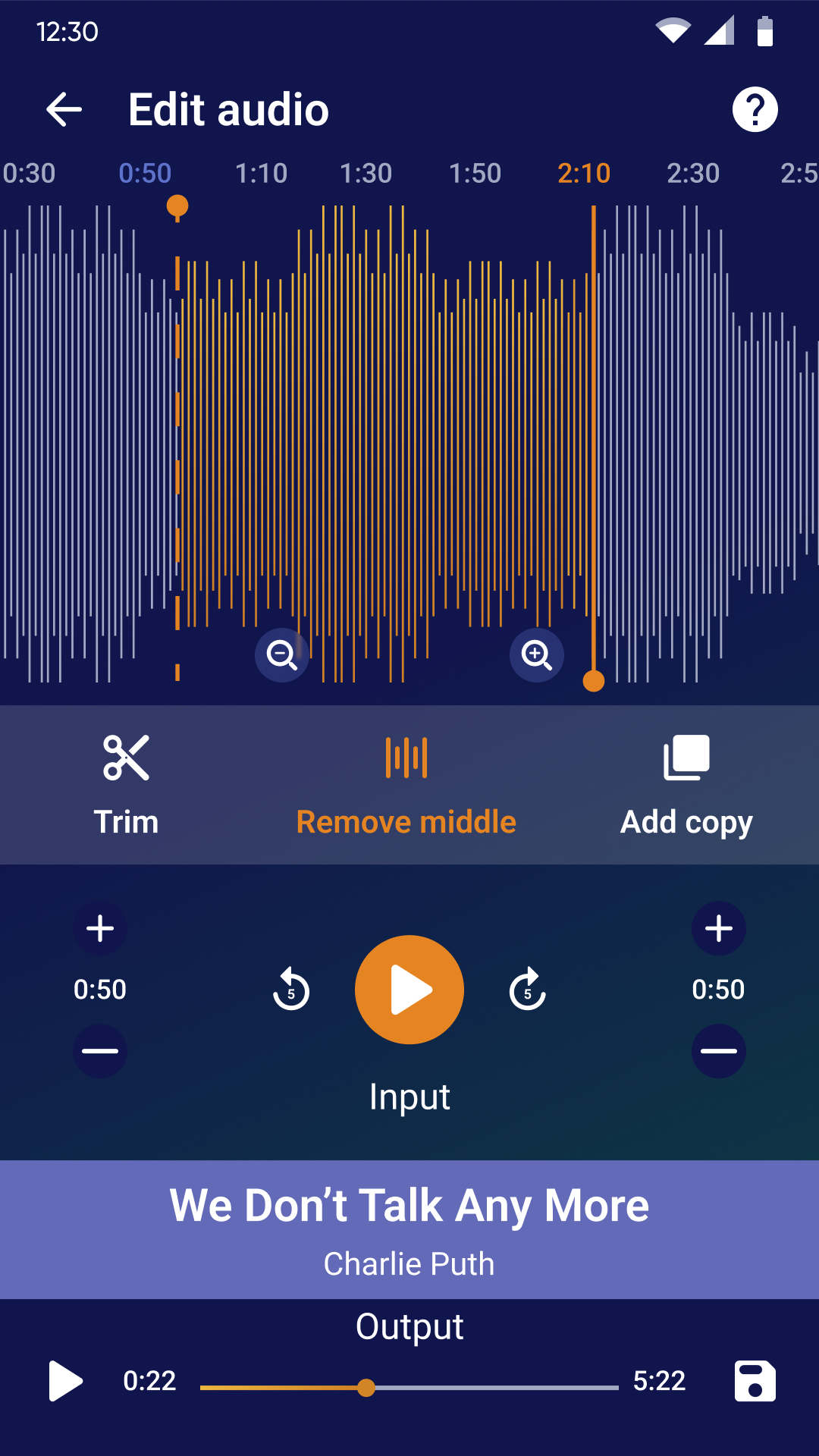Increase the right marker time
Image resolution: width=819 pixels, height=1456 pixels.
coord(719,928)
